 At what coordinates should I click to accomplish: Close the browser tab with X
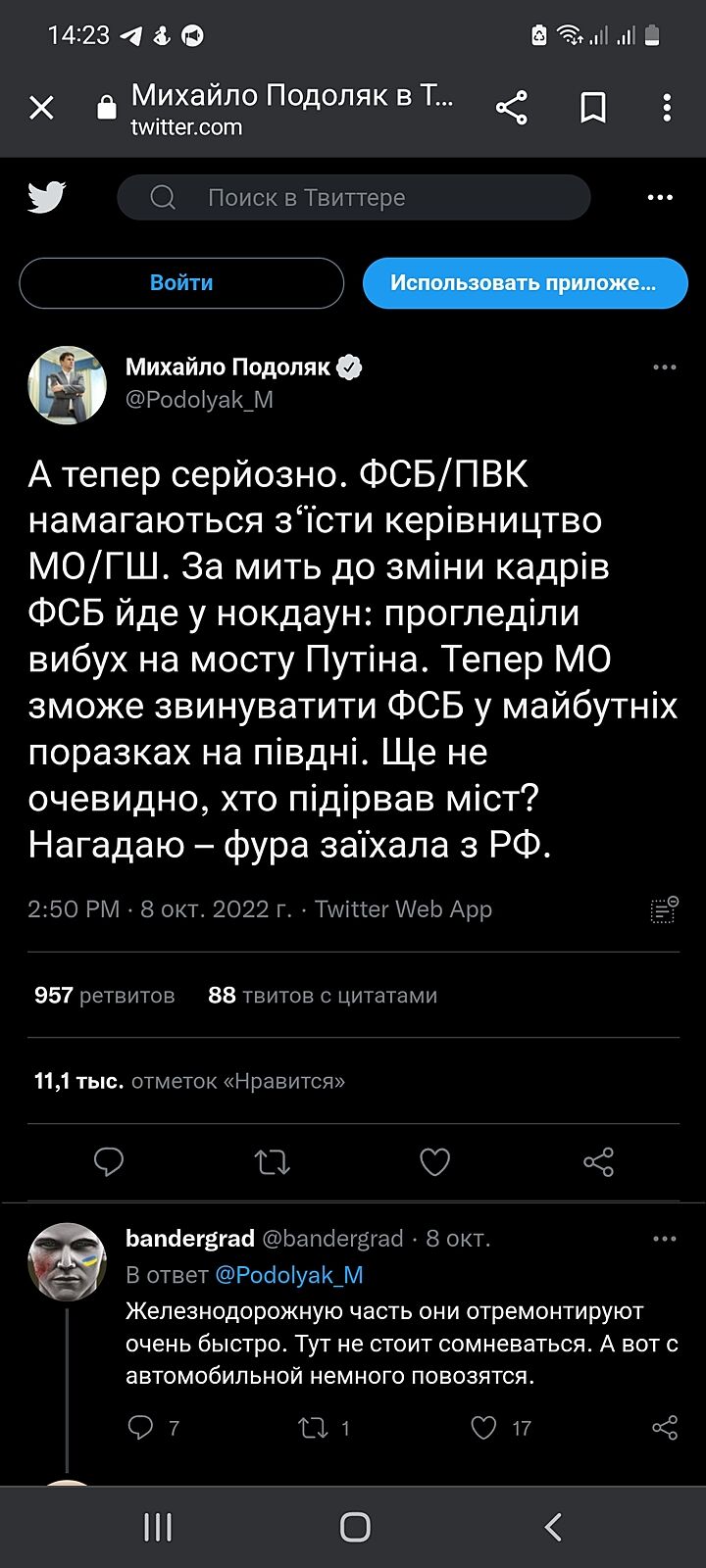[x=41, y=107]
